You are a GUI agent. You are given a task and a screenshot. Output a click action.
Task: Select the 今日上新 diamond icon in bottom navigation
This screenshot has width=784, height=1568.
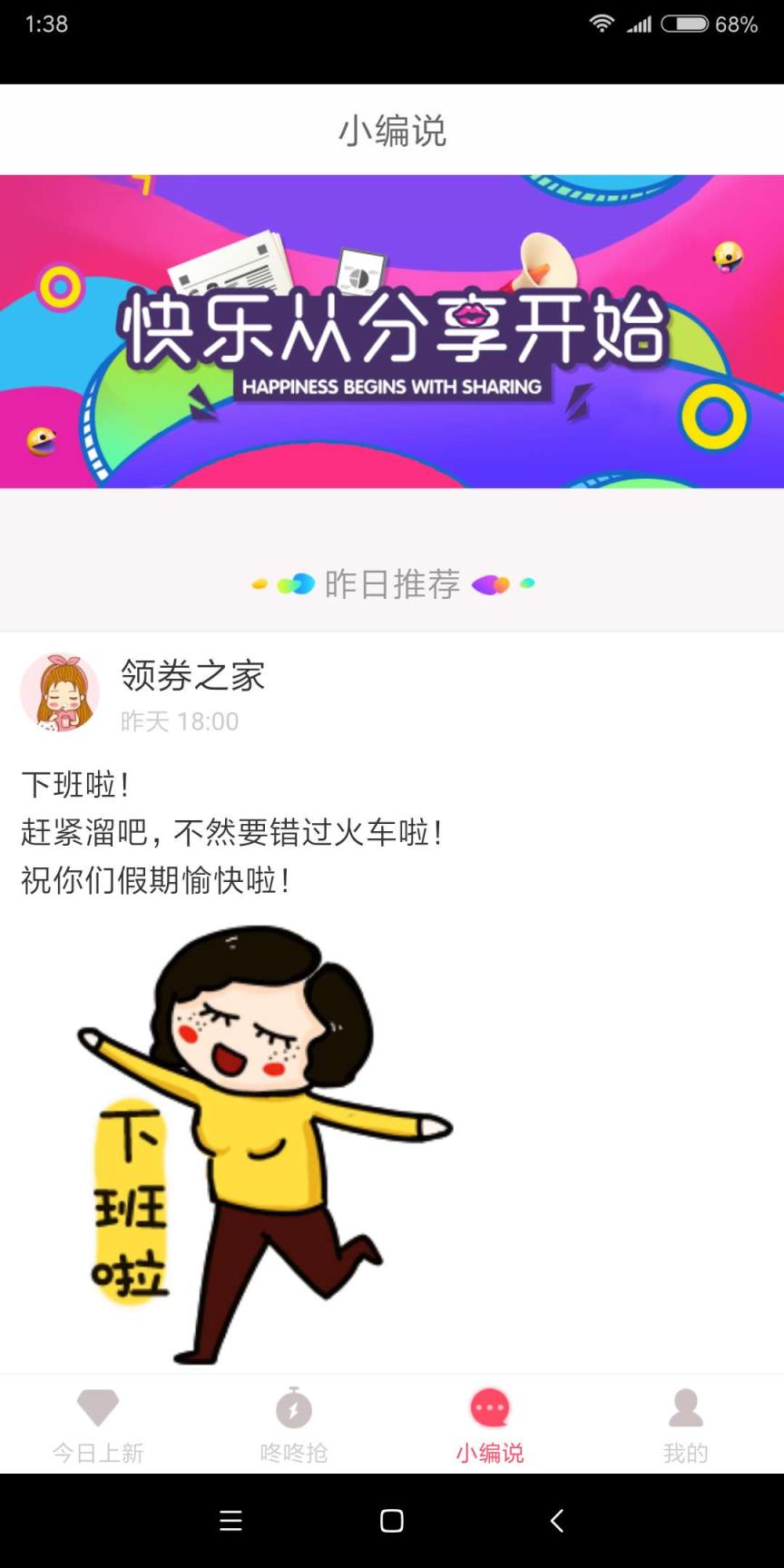pyautogui.click(x=97, y=1406)
